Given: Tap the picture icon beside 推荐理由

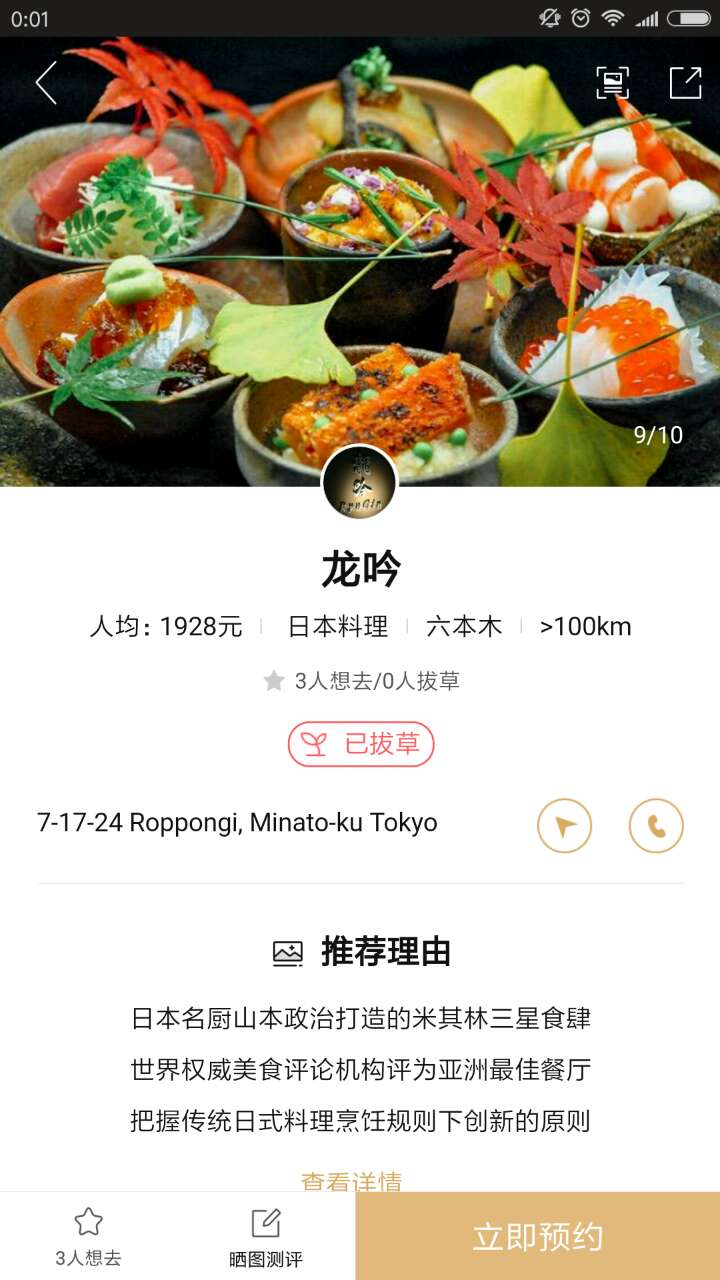Looking at the screenshot, I should click(288, 953).
